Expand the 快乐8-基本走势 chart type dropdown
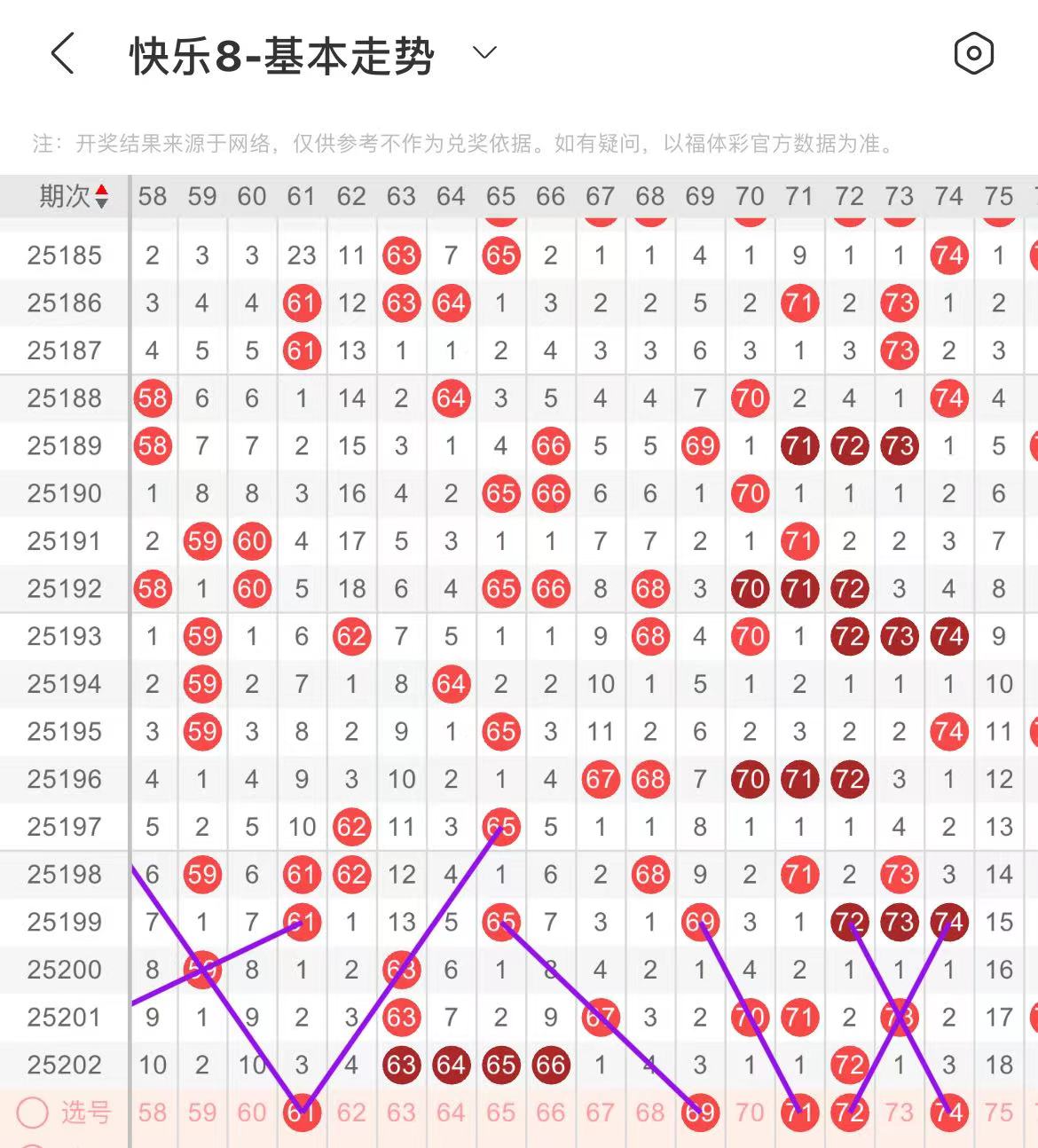Screen dimensions: 1038x1148 click(x=484, y=53)
